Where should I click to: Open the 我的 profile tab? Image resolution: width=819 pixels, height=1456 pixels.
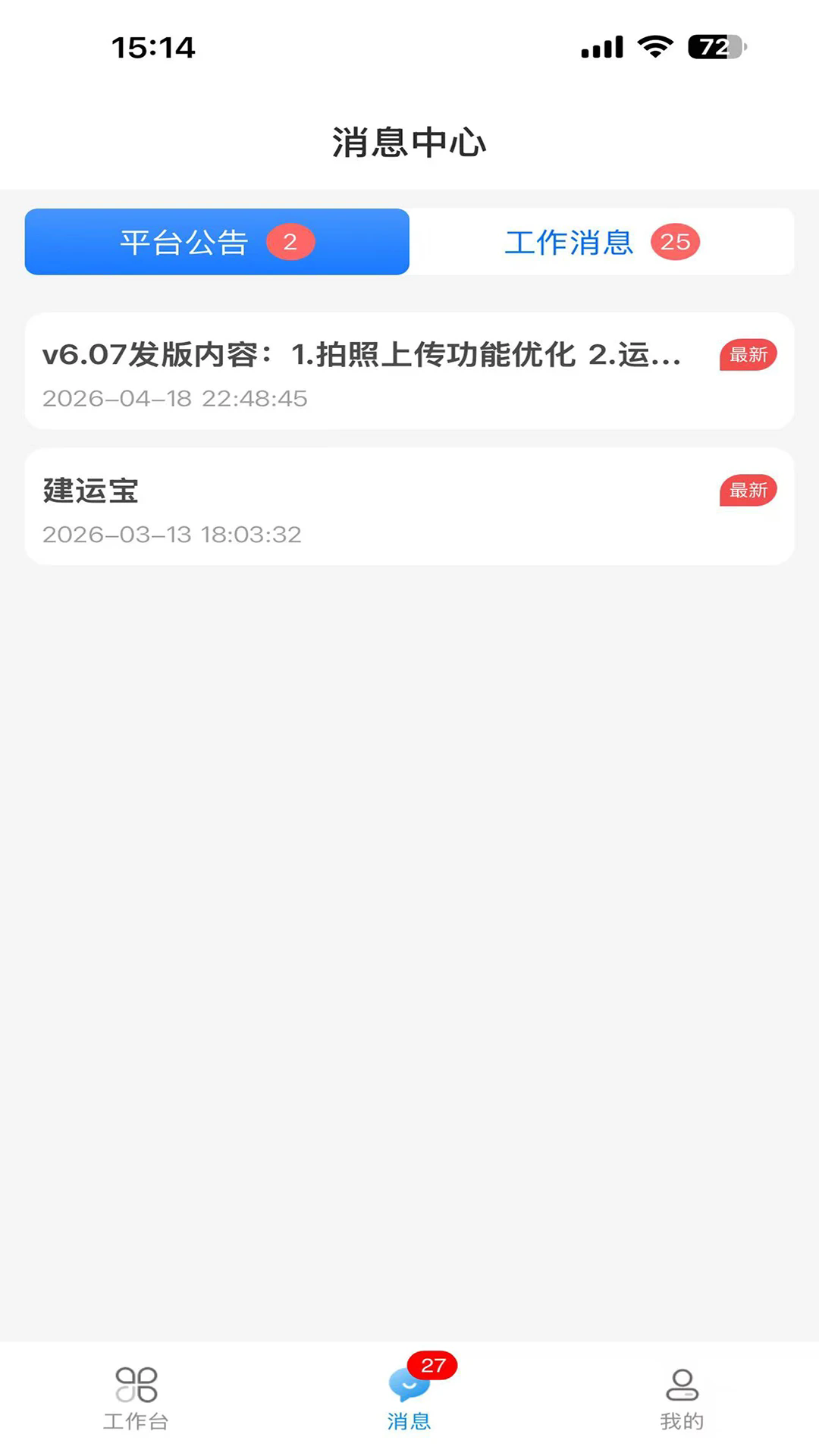[682, 1399]
